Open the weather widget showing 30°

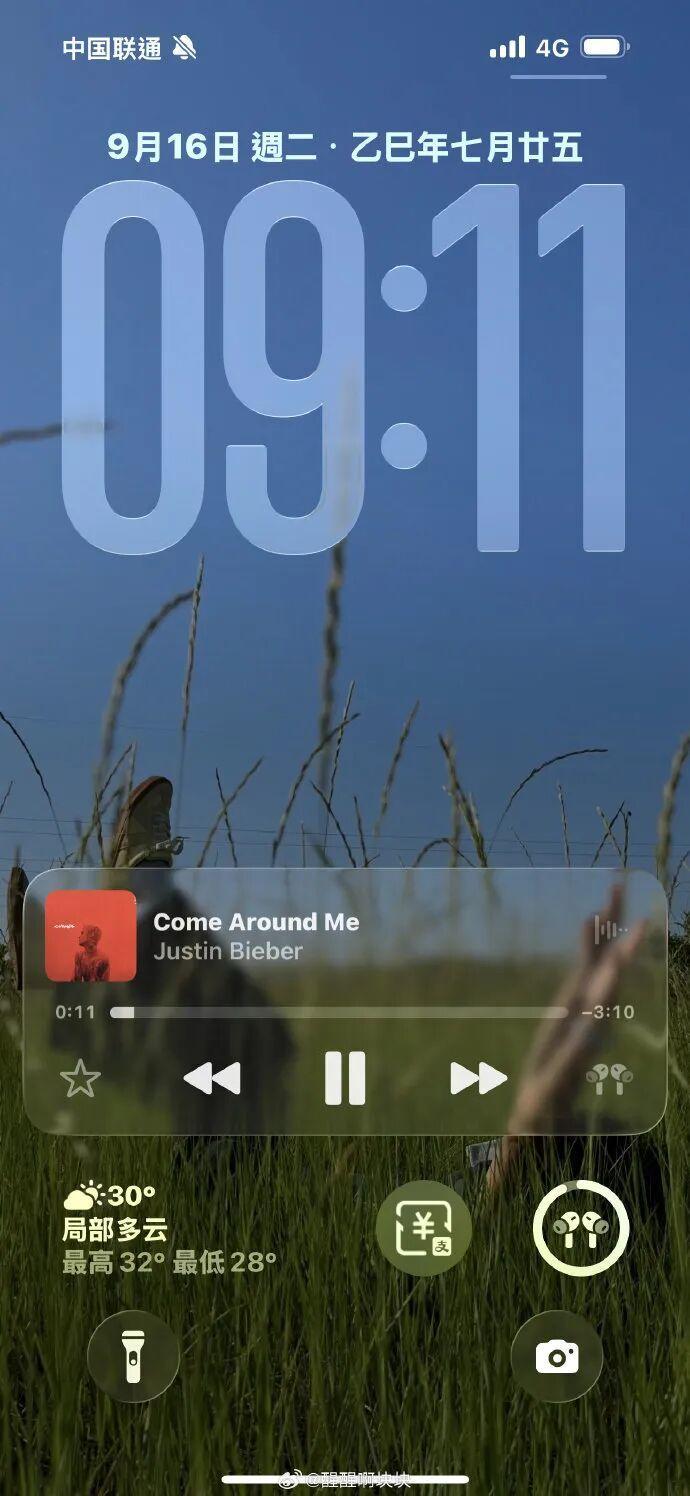pos(170,1229)
